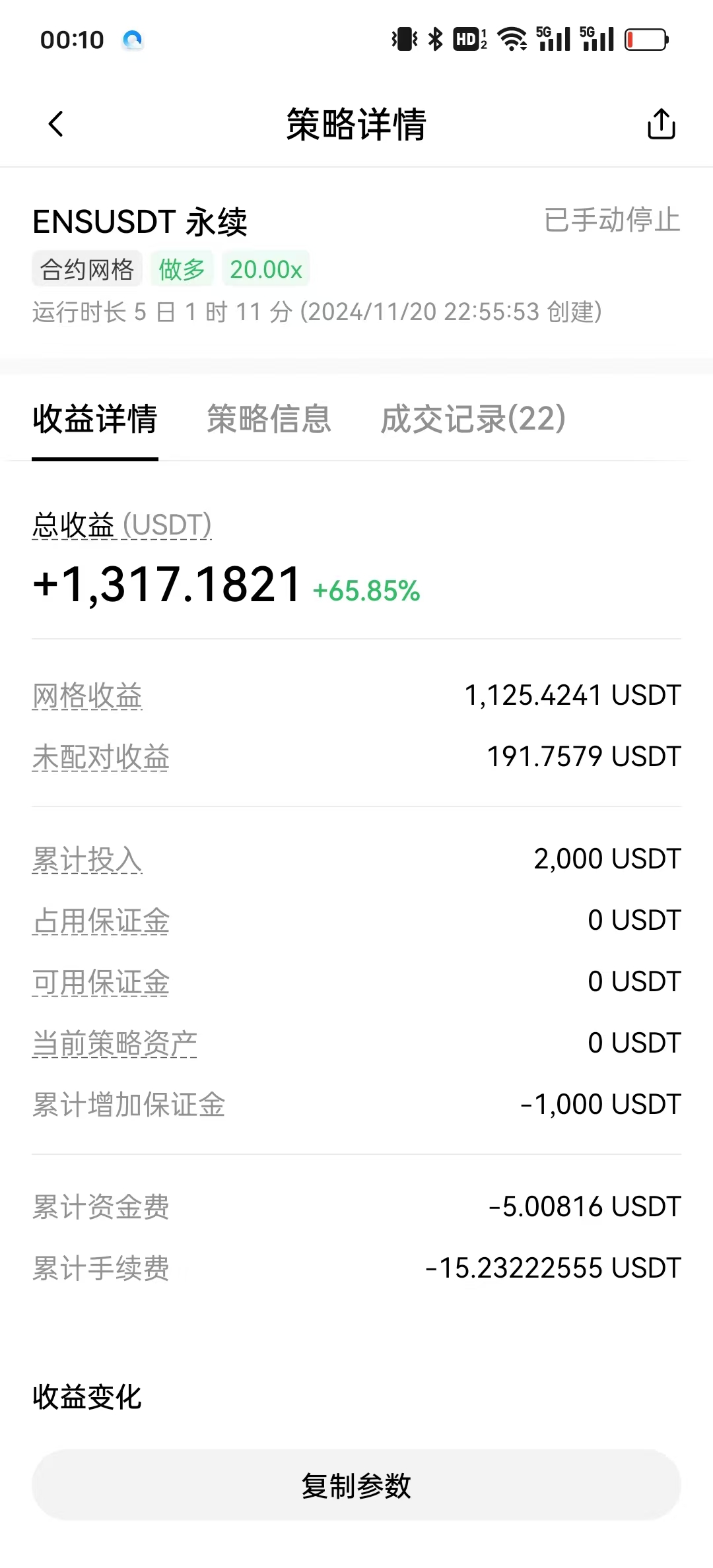Open the 累计投入 tooltip
The width and height of the screenshot is (713, 1568).
87,859
